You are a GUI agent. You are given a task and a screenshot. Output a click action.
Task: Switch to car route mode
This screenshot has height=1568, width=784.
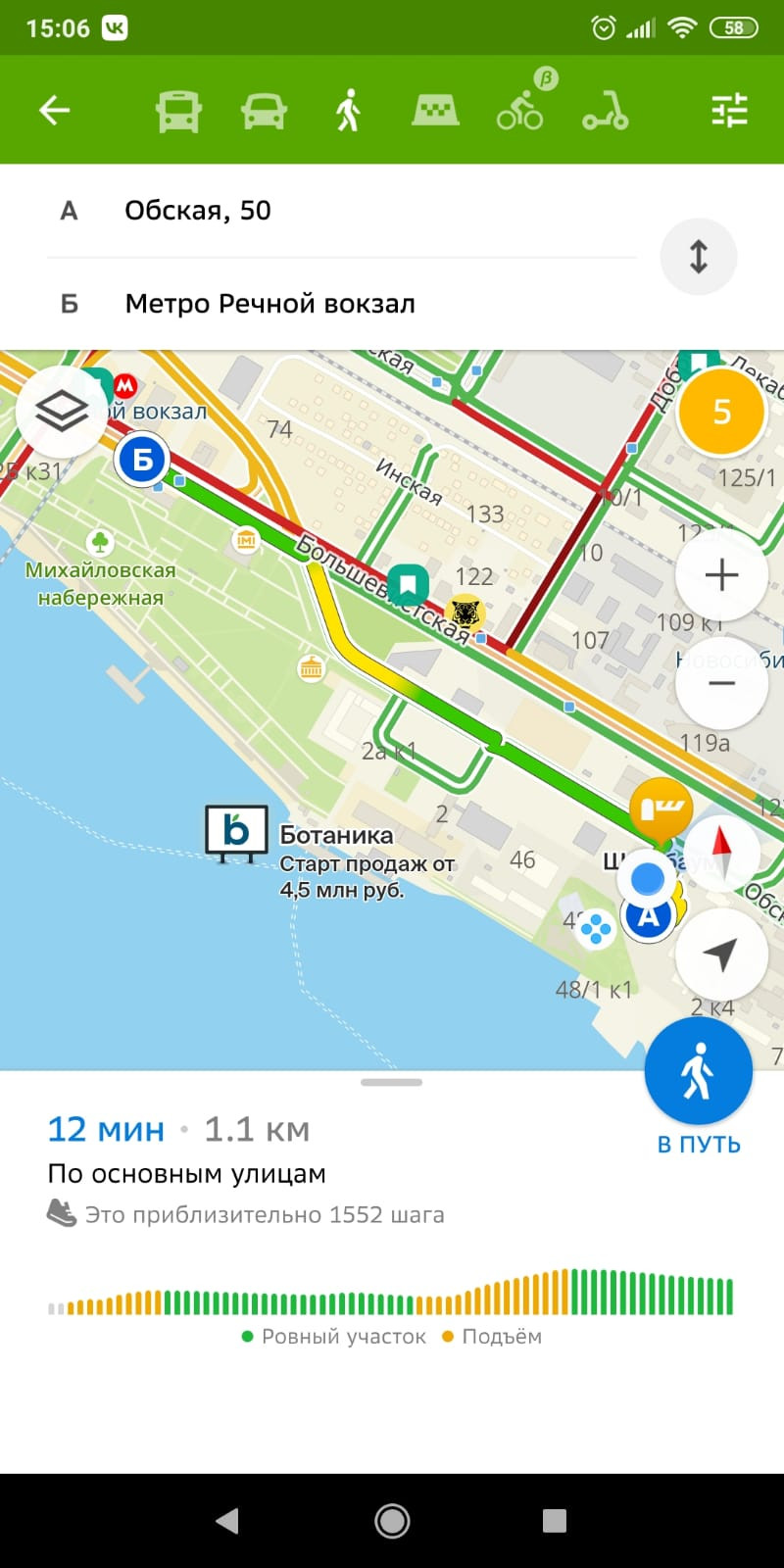click(x=264, y=111)
